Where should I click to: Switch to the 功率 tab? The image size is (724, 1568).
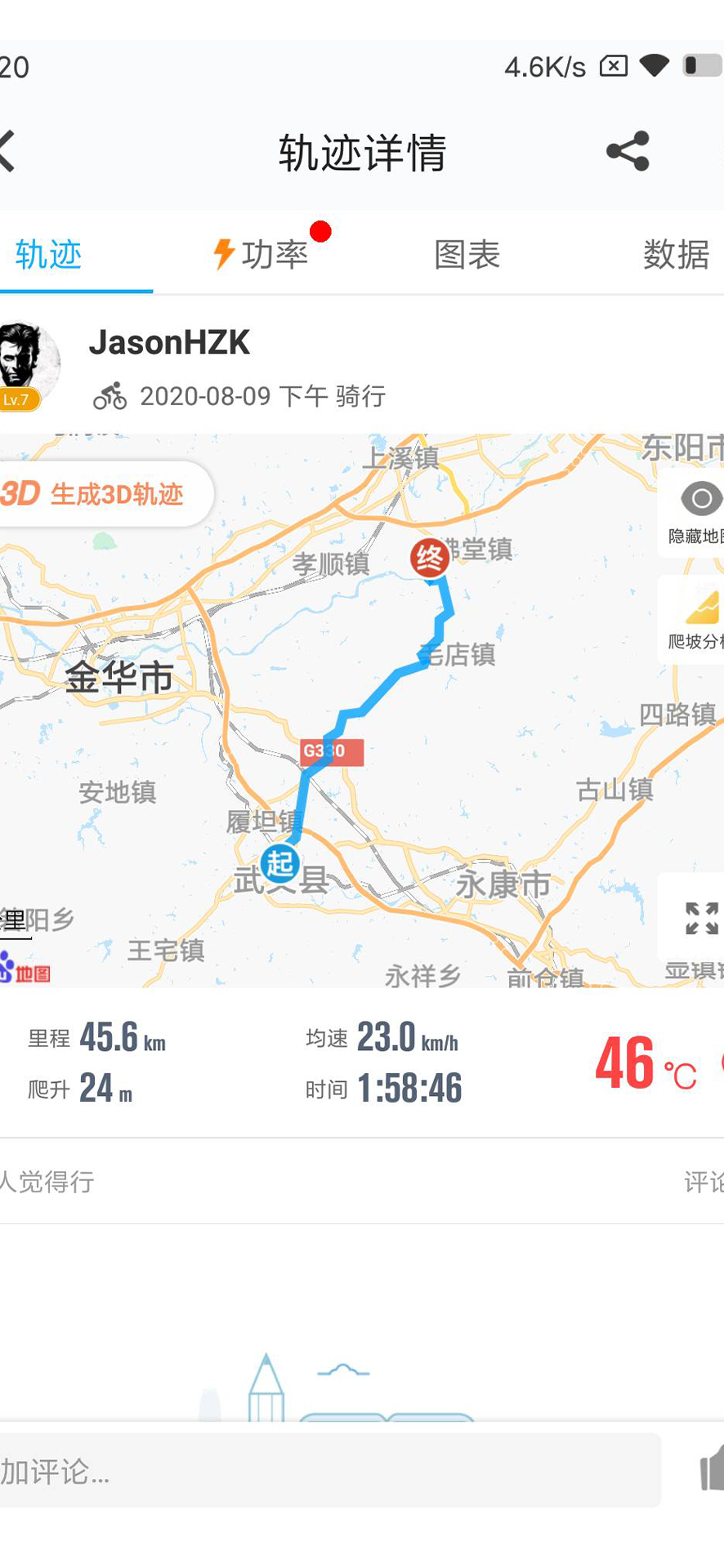(261, 255)
